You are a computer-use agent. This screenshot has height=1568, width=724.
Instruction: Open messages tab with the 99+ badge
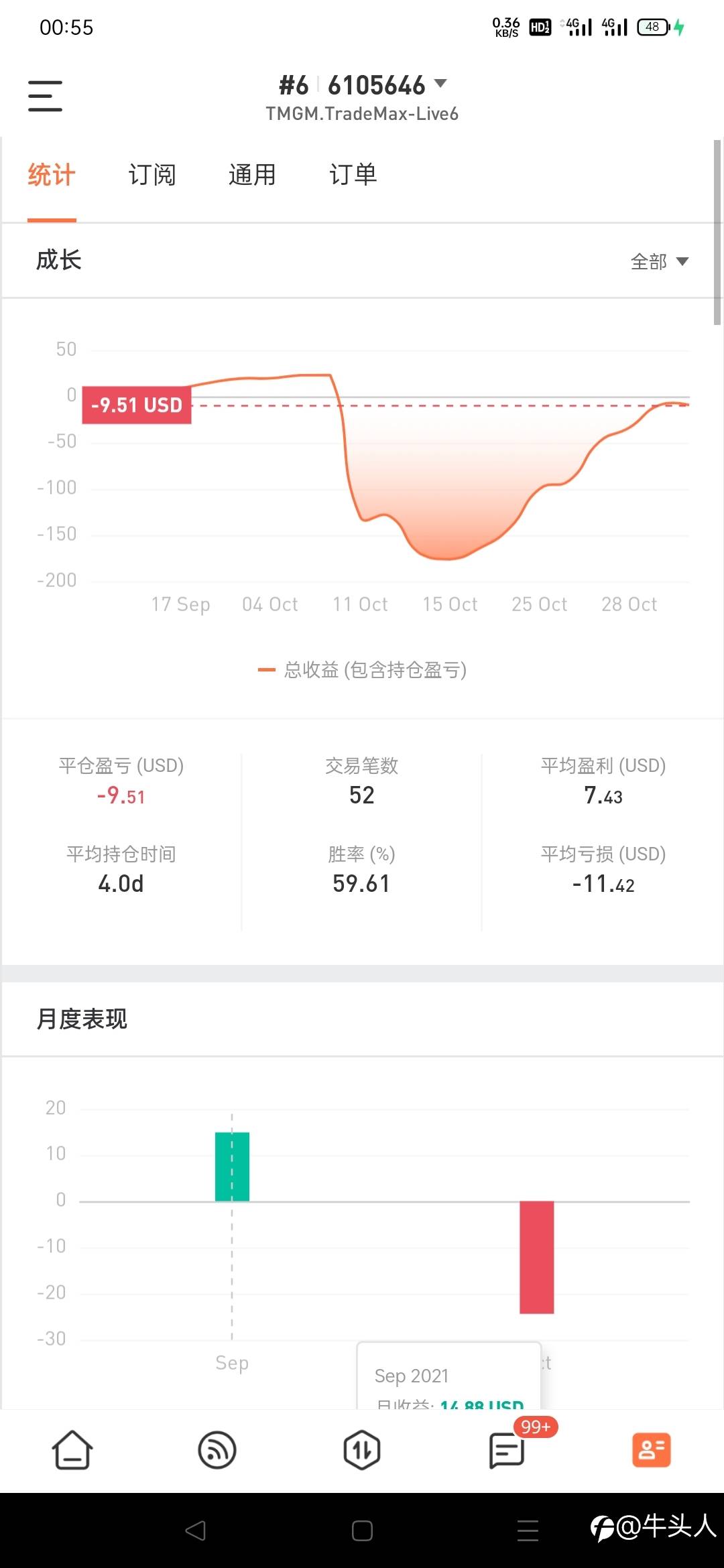(507, 1450)
